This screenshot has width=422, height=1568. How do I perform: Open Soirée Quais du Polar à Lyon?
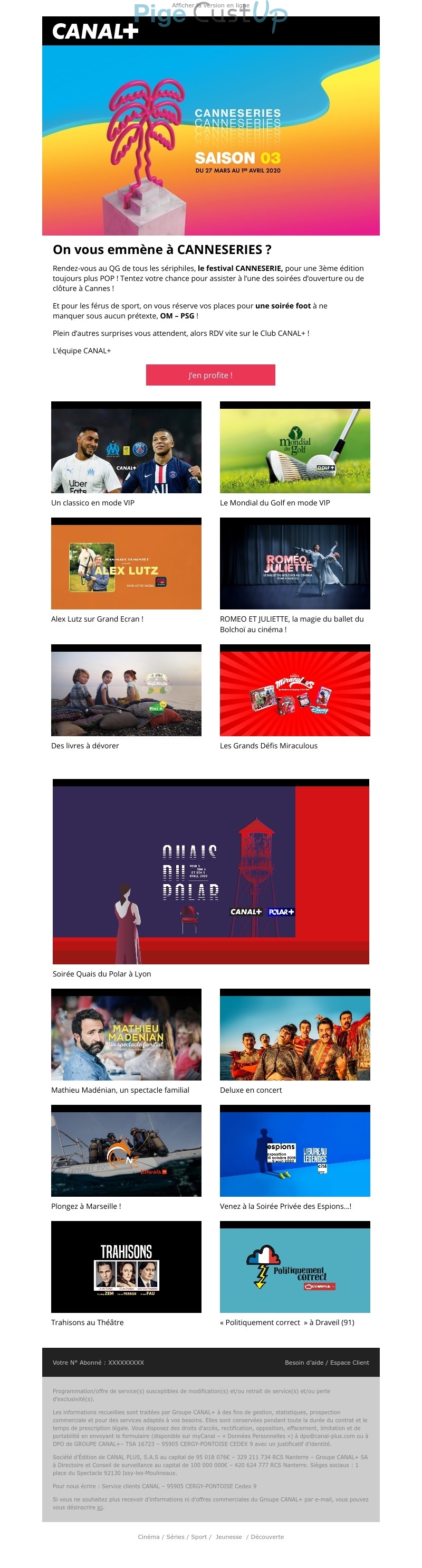[210, 871]
